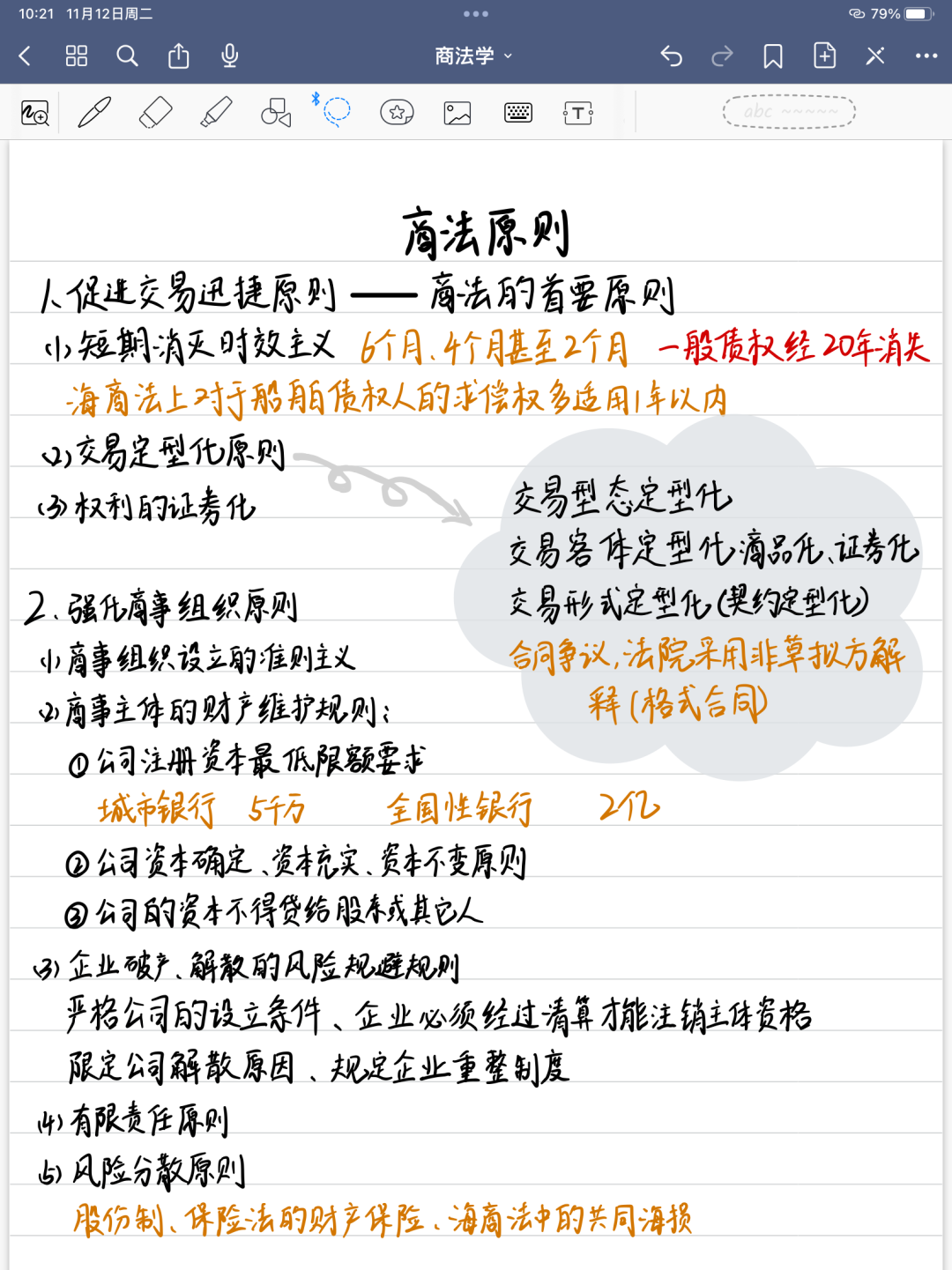This screenshot has height=1270, width=952.
Task: Select the lasso selection tool
Action: pos(336,111)
